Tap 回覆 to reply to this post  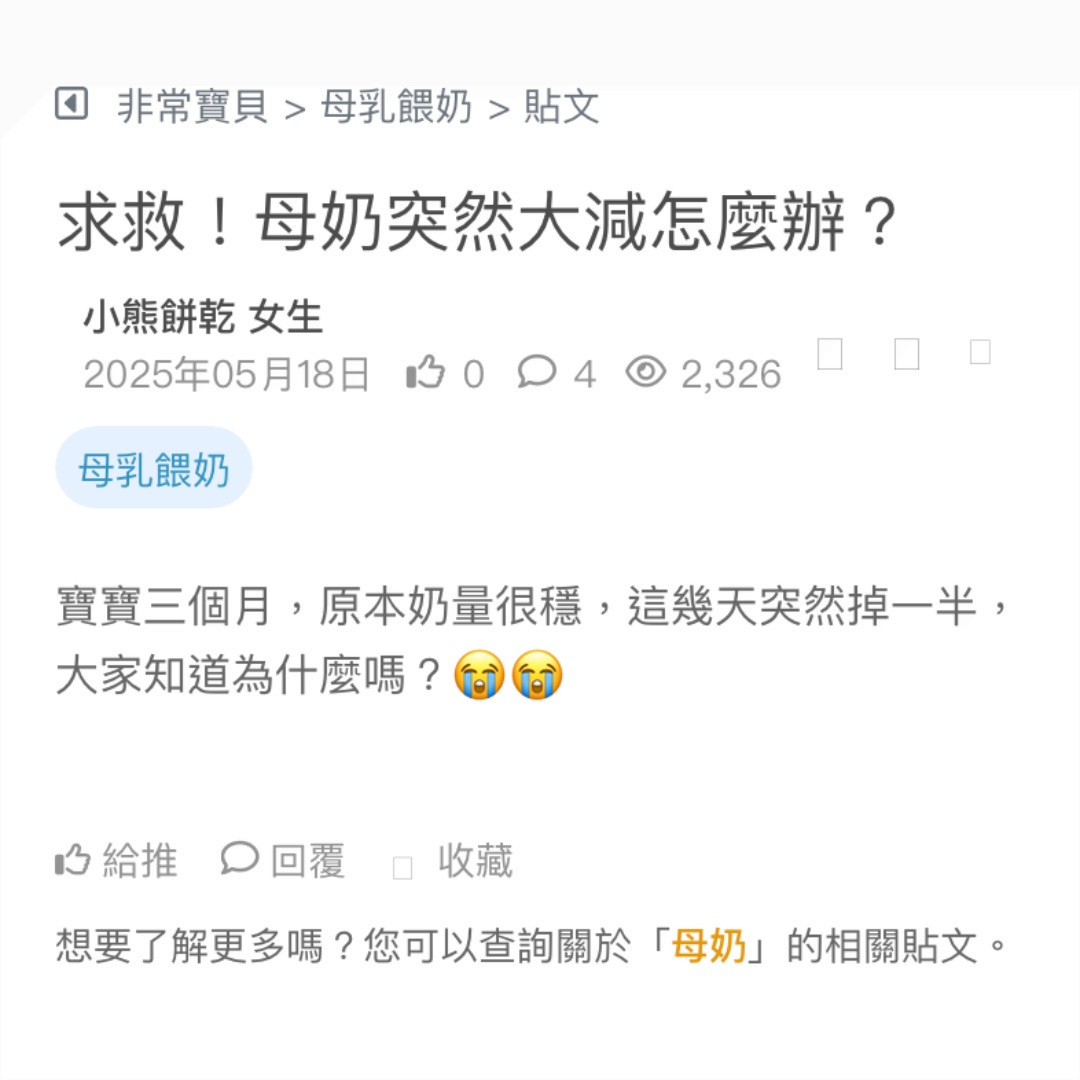click(x=283, y=860)
